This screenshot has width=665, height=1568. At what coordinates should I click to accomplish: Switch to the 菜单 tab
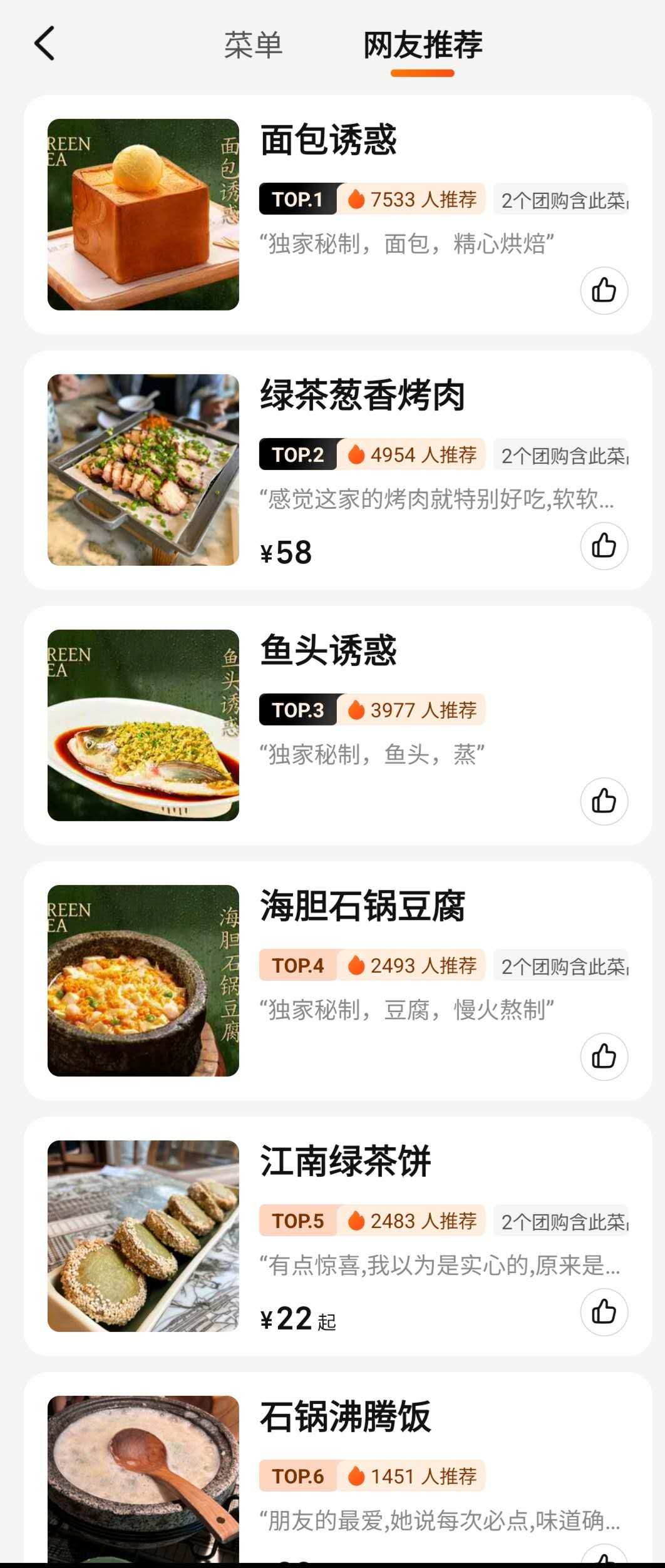[x=253, y=45]
